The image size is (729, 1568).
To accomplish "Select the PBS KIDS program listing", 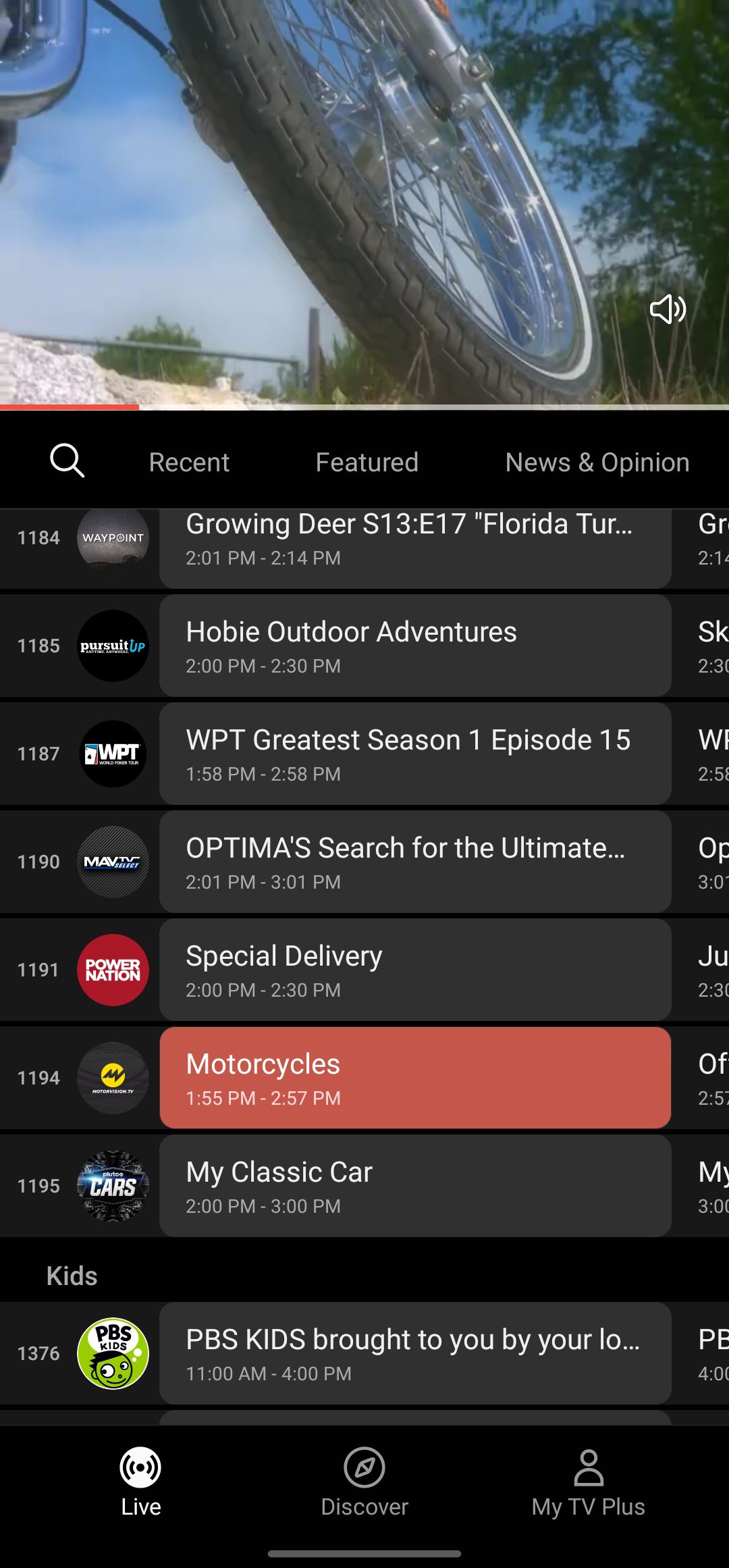I will tap(414, 1353).
